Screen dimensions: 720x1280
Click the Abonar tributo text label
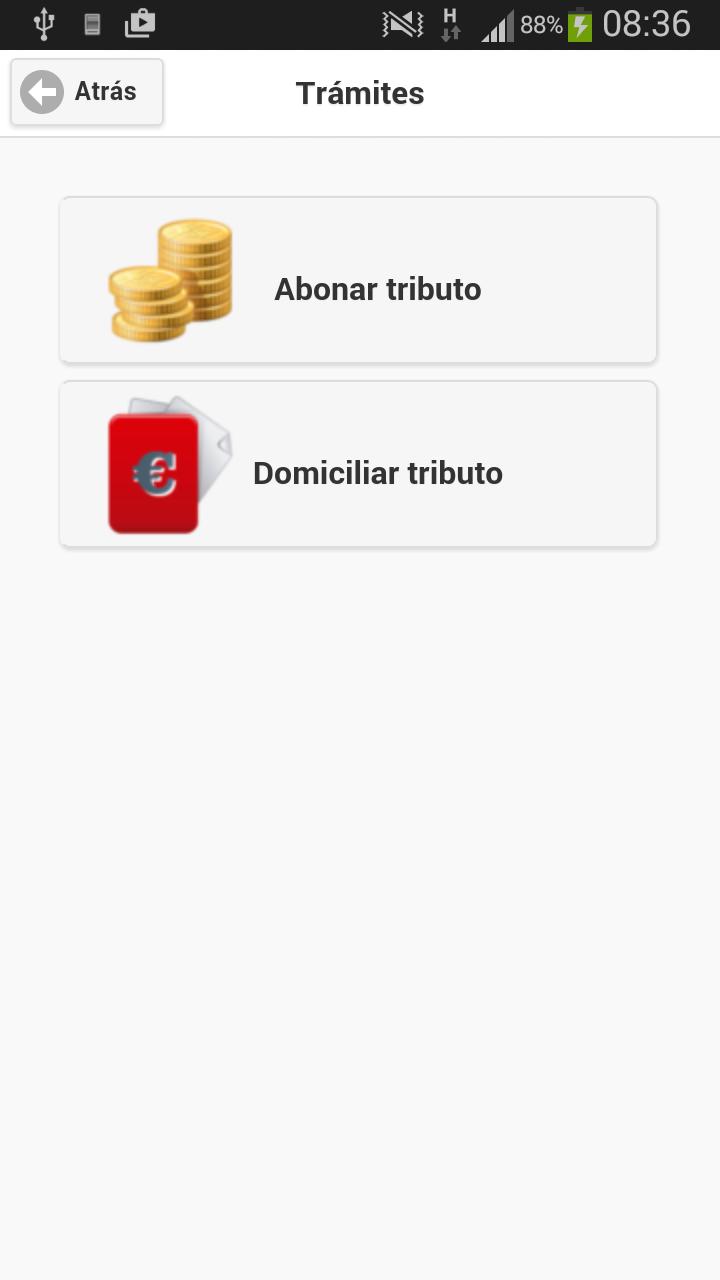coord(378,289)
